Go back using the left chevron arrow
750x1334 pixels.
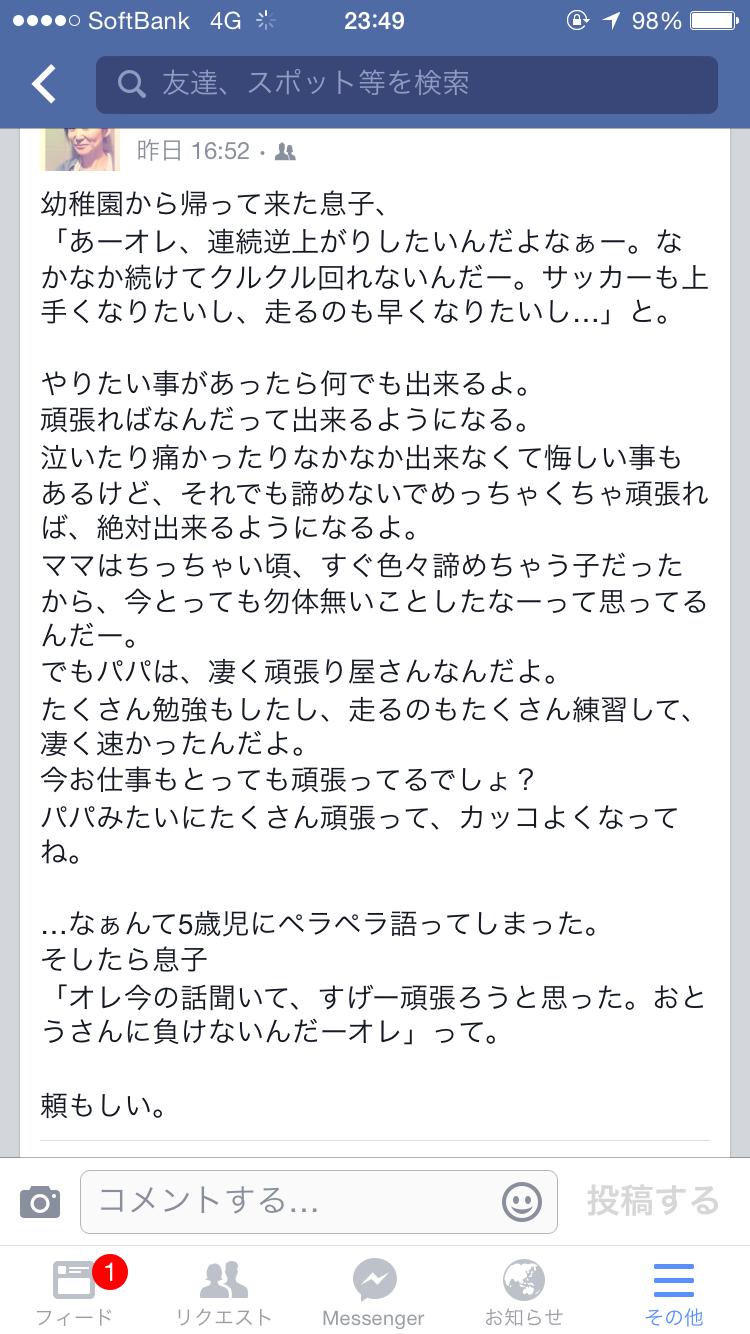[42, 85]
